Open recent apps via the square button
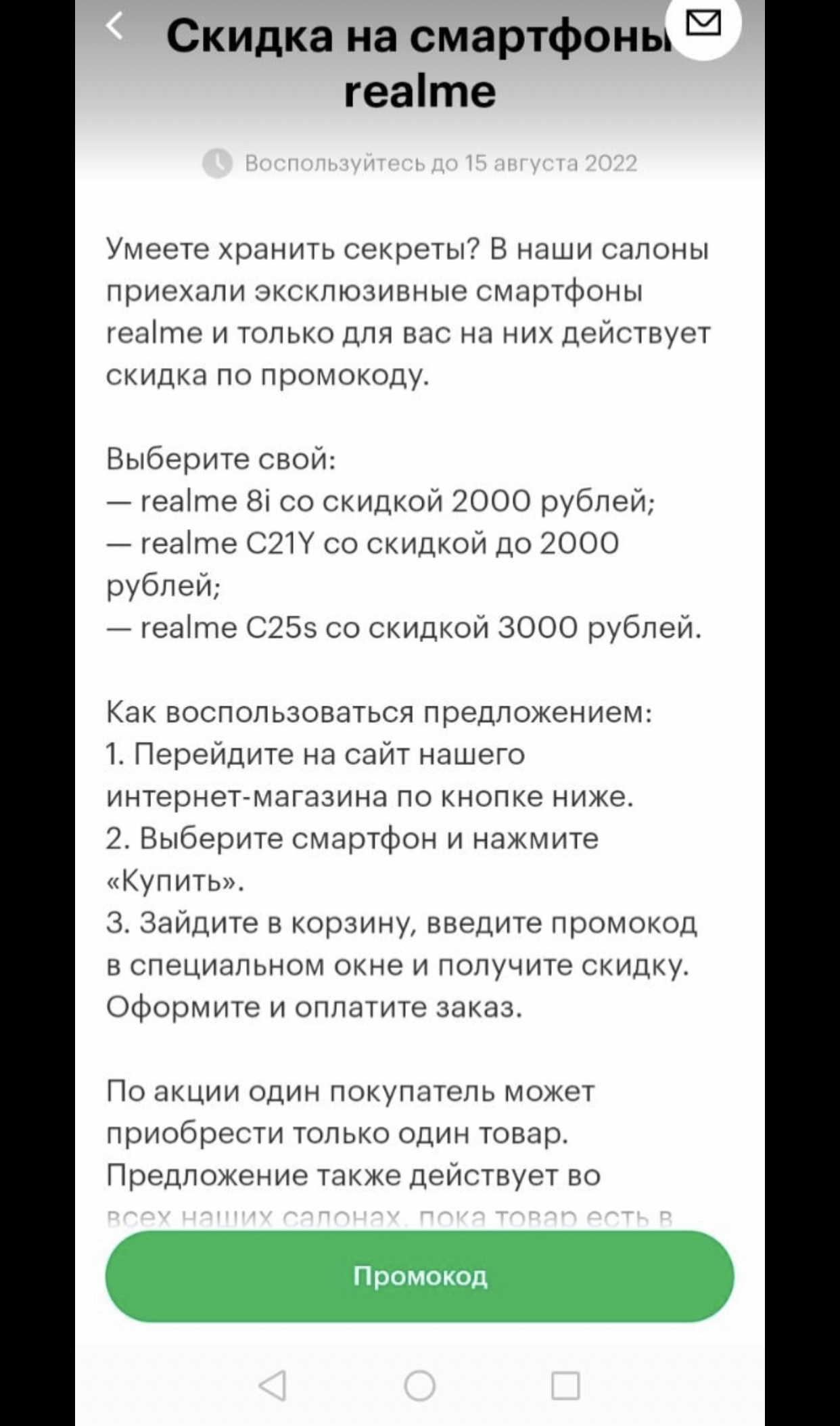840x1426 pixels. pyautogui.click(x=565, y=1385)
